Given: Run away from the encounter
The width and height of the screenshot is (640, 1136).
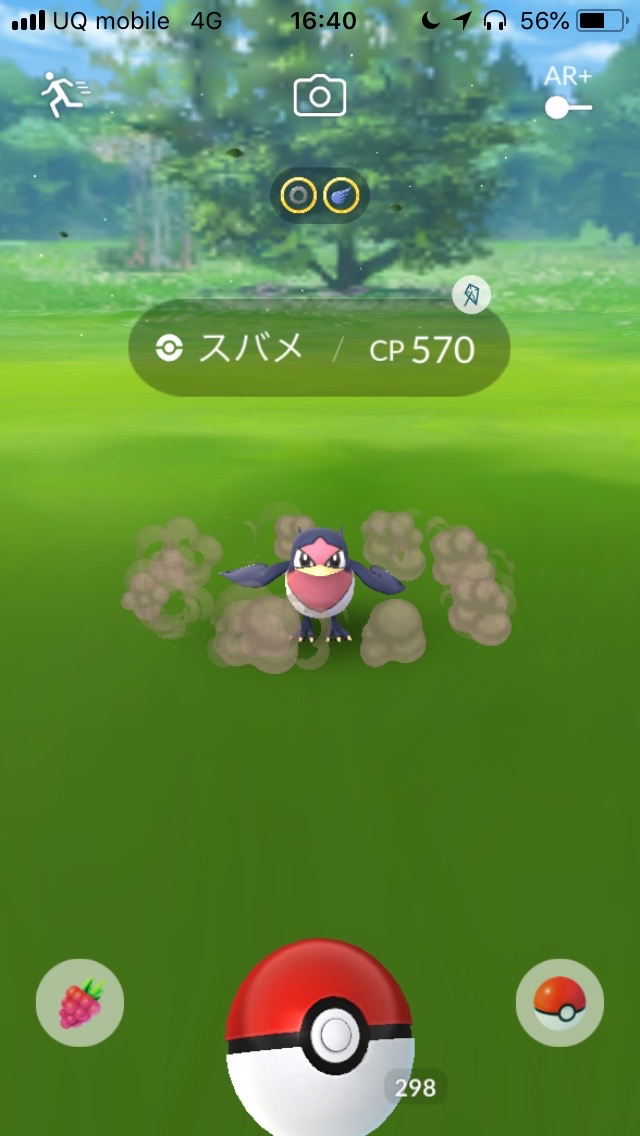Looking at the screenshot, I should click(64, 94).
